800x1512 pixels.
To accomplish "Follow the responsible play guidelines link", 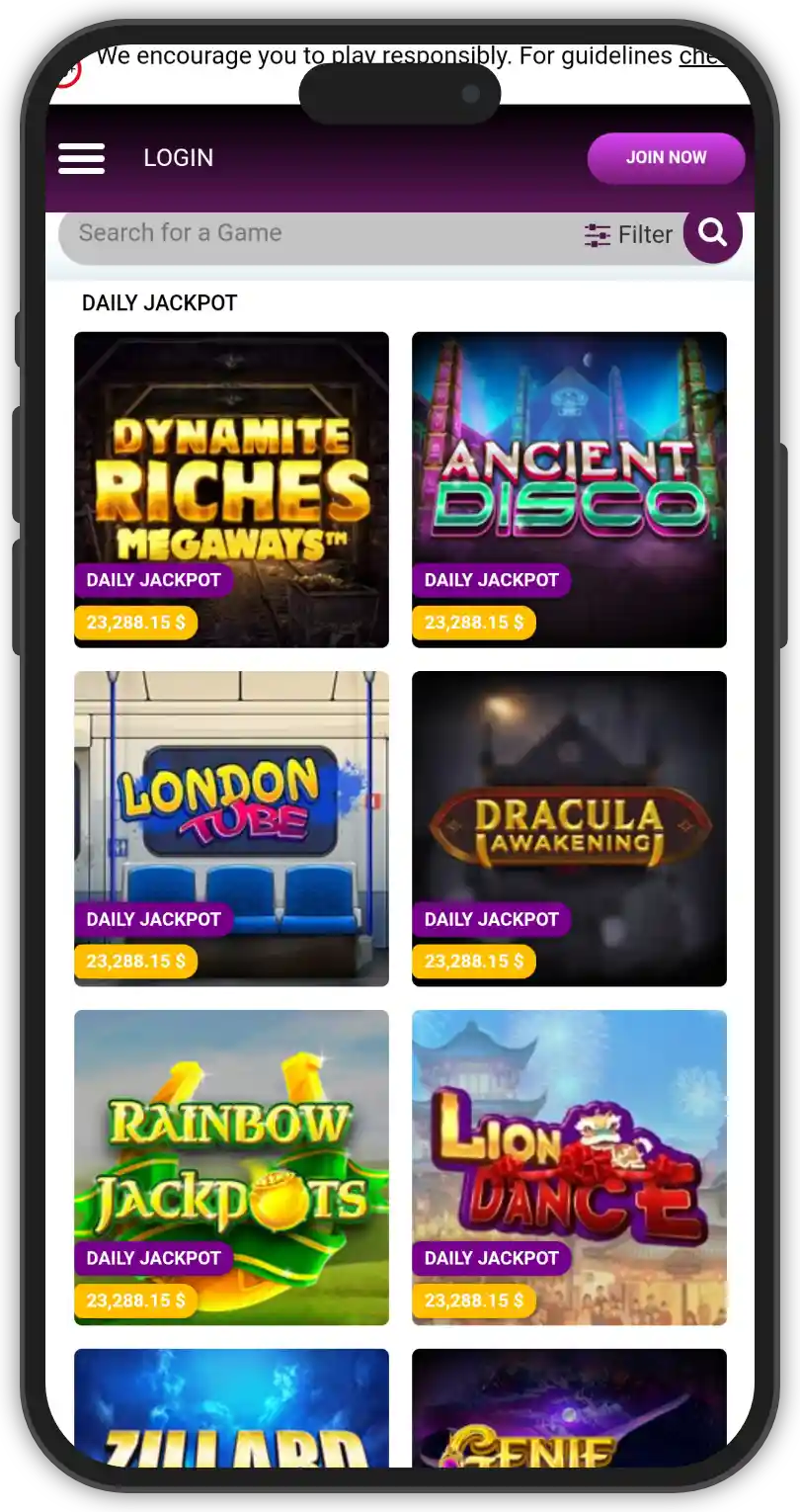I will tap(703, 57).
